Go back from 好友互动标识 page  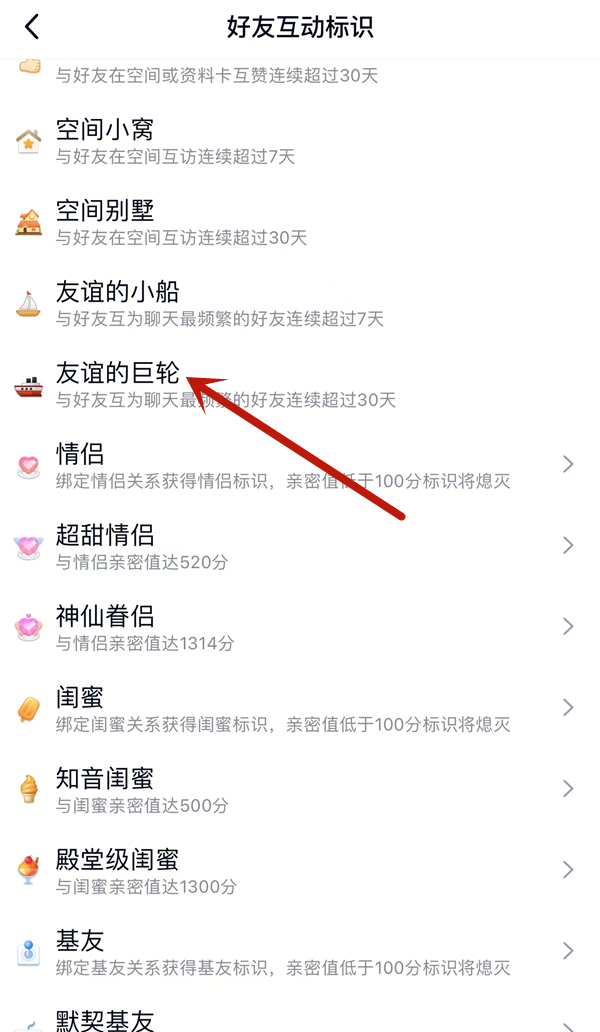tap(32, 27)
